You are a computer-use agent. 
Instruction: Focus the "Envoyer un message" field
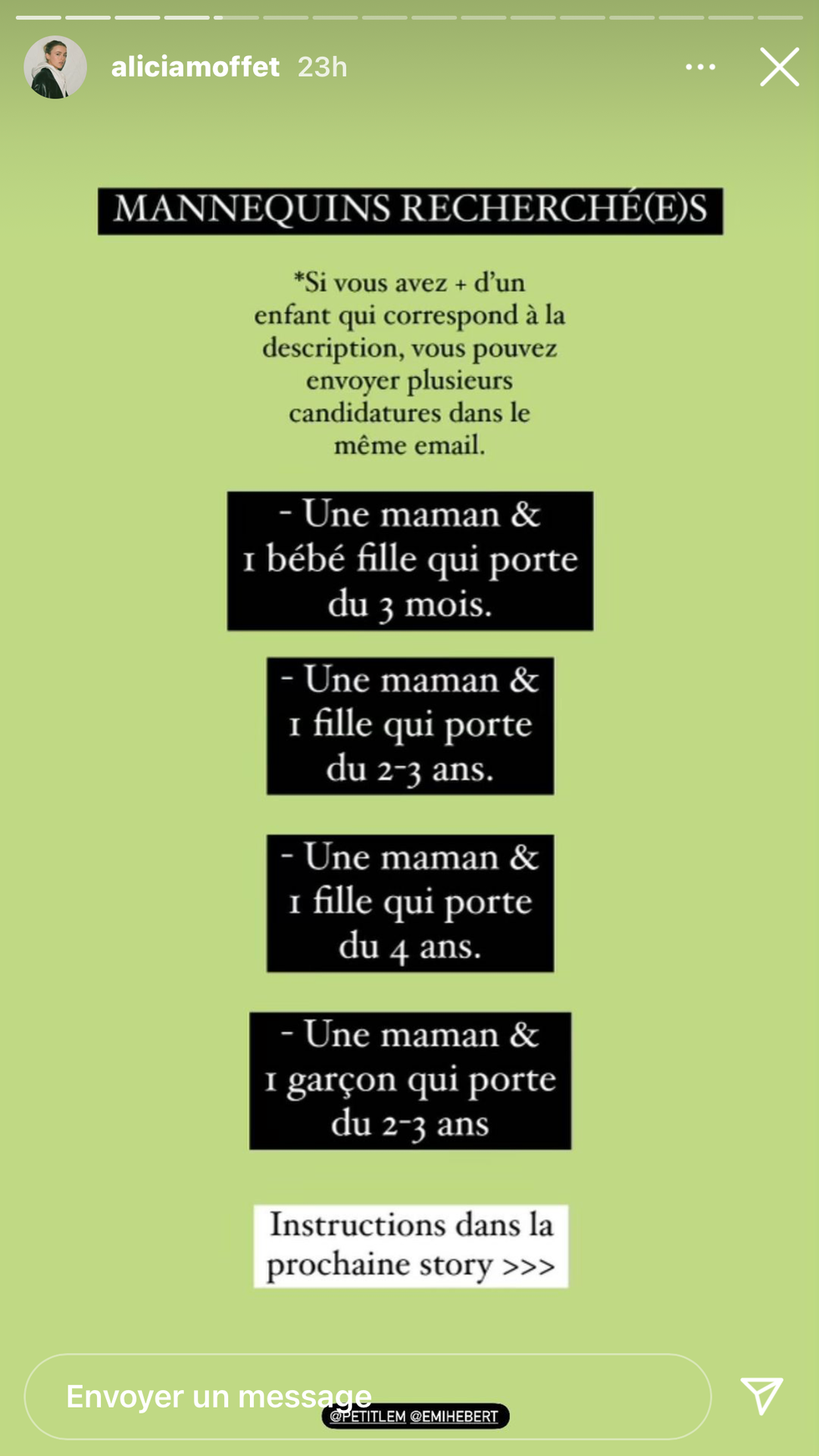368,1397
